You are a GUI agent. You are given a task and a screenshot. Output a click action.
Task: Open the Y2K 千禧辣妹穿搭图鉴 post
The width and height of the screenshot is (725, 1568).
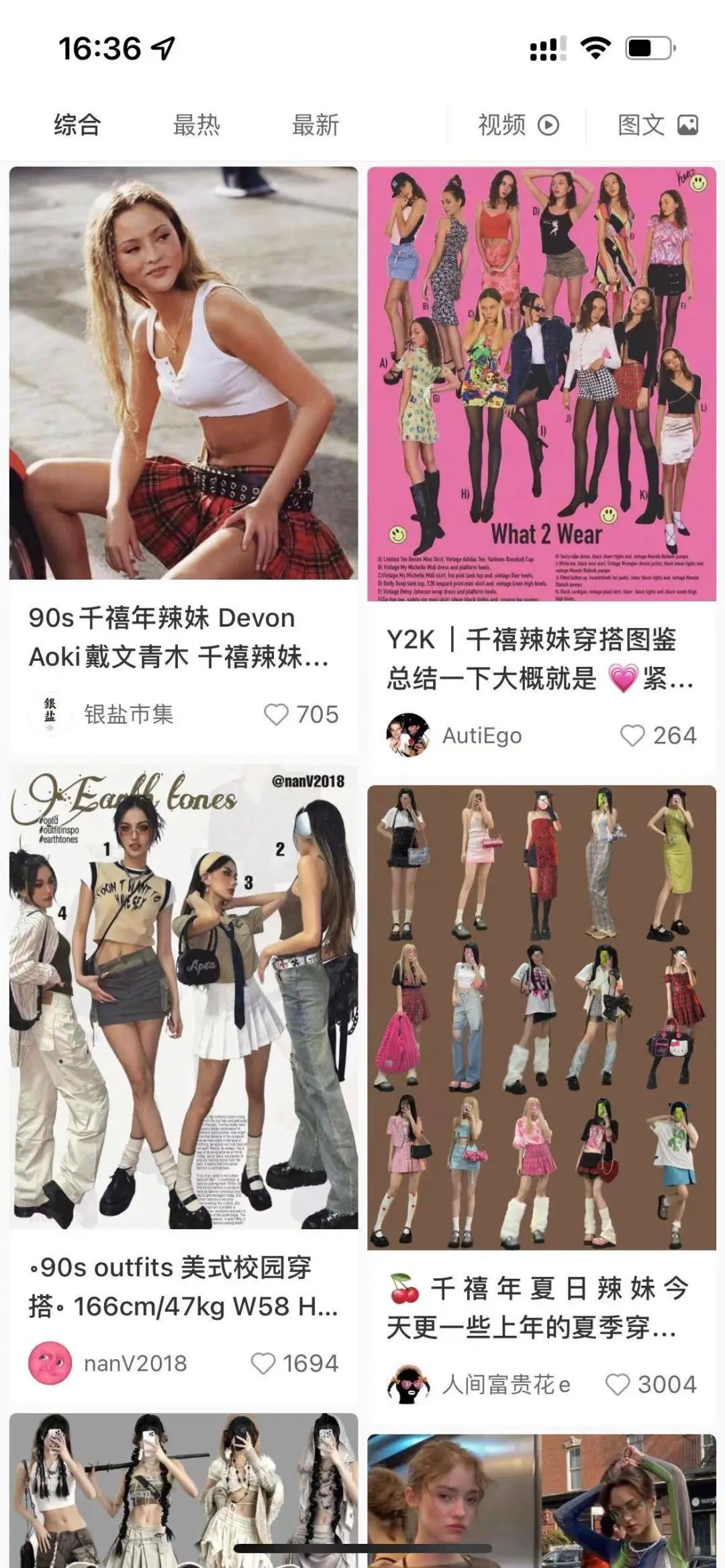541,384
